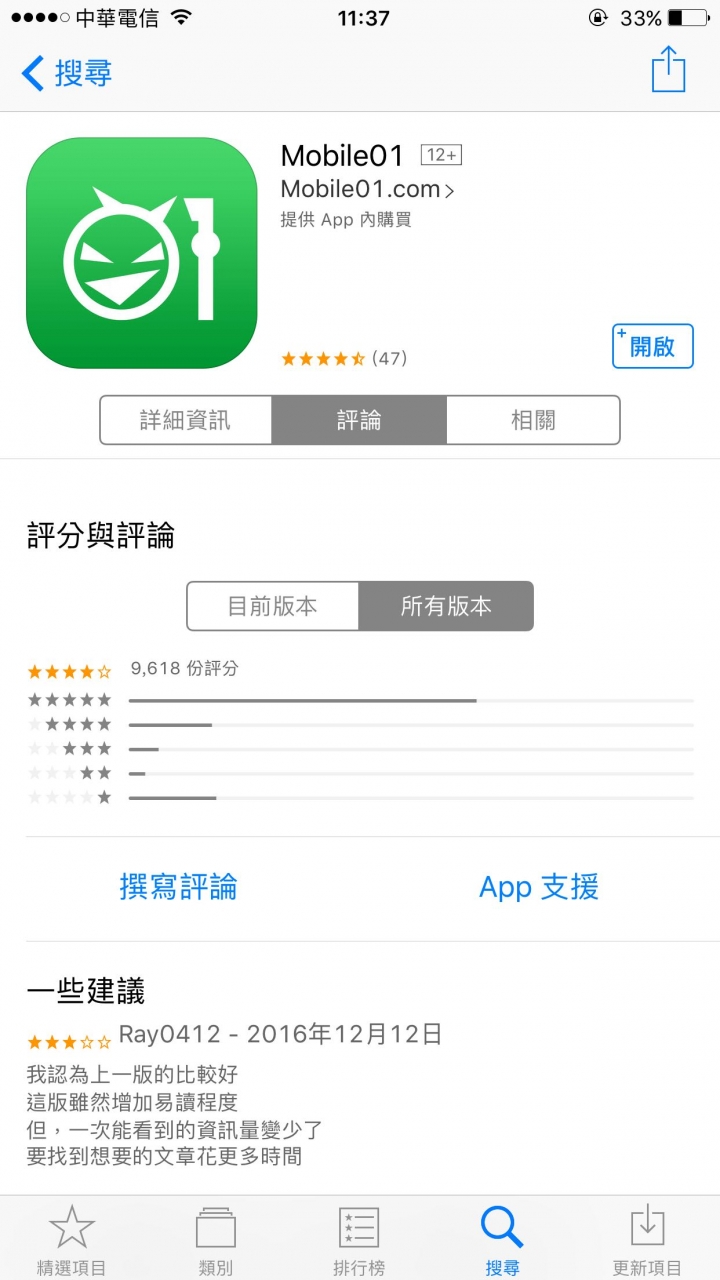Switch to the 類別 tab
The height and width of the screenshot is (1280, 720).
point(216,1240)
